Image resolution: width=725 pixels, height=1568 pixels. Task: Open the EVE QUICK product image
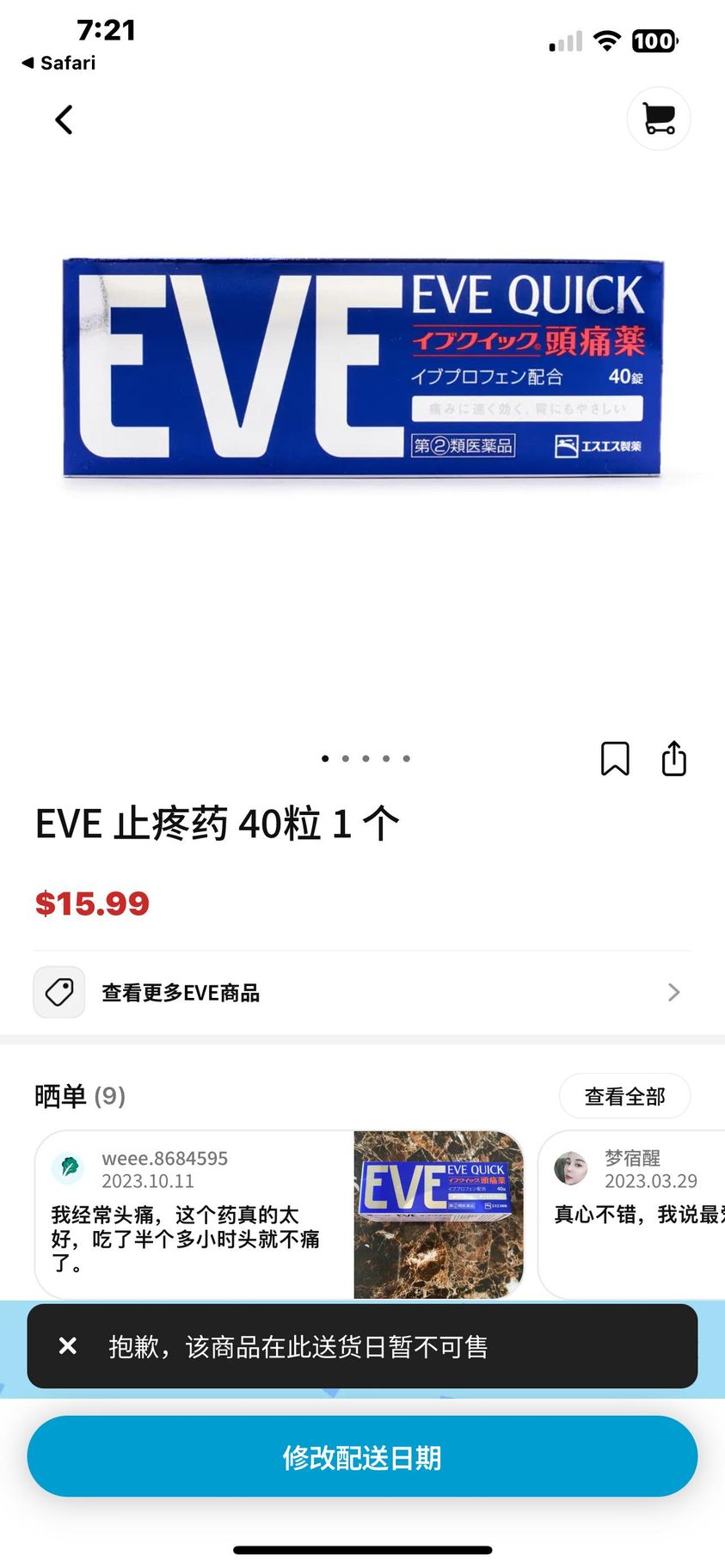pyautogui.click(x=361, y=368)
